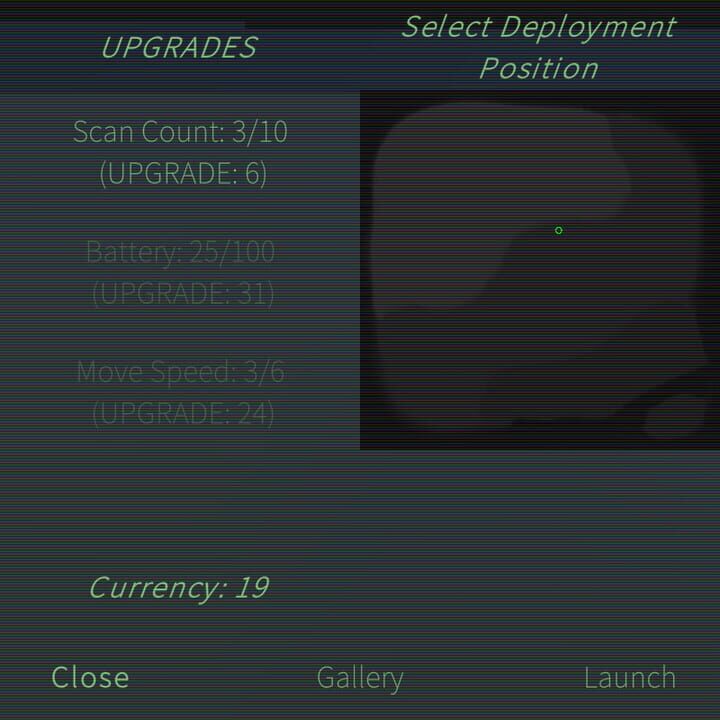This screenshot has width=720, height=720.
Task: Launch the deployment
Action: click(629, 677)
